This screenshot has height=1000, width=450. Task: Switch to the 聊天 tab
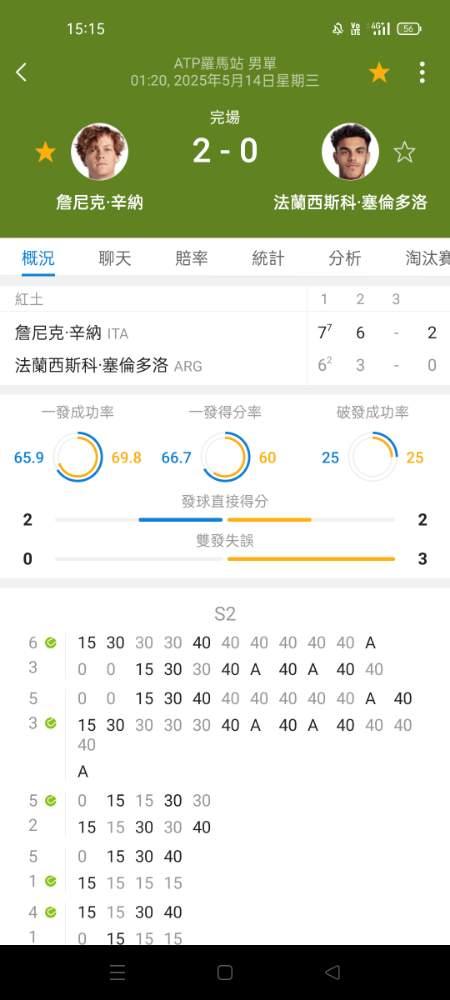click(115, 258)
